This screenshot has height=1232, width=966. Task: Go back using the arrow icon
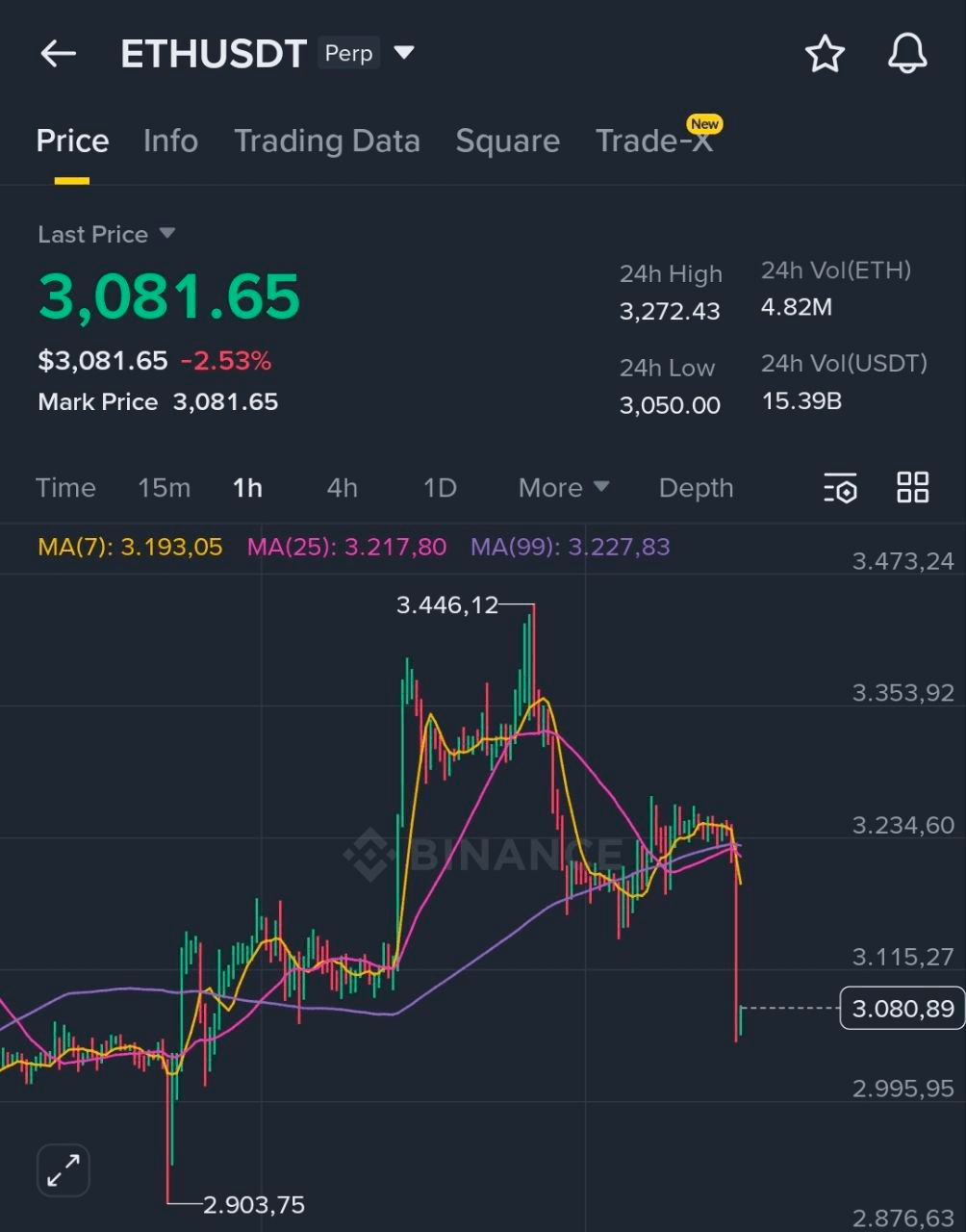point(58,54)
